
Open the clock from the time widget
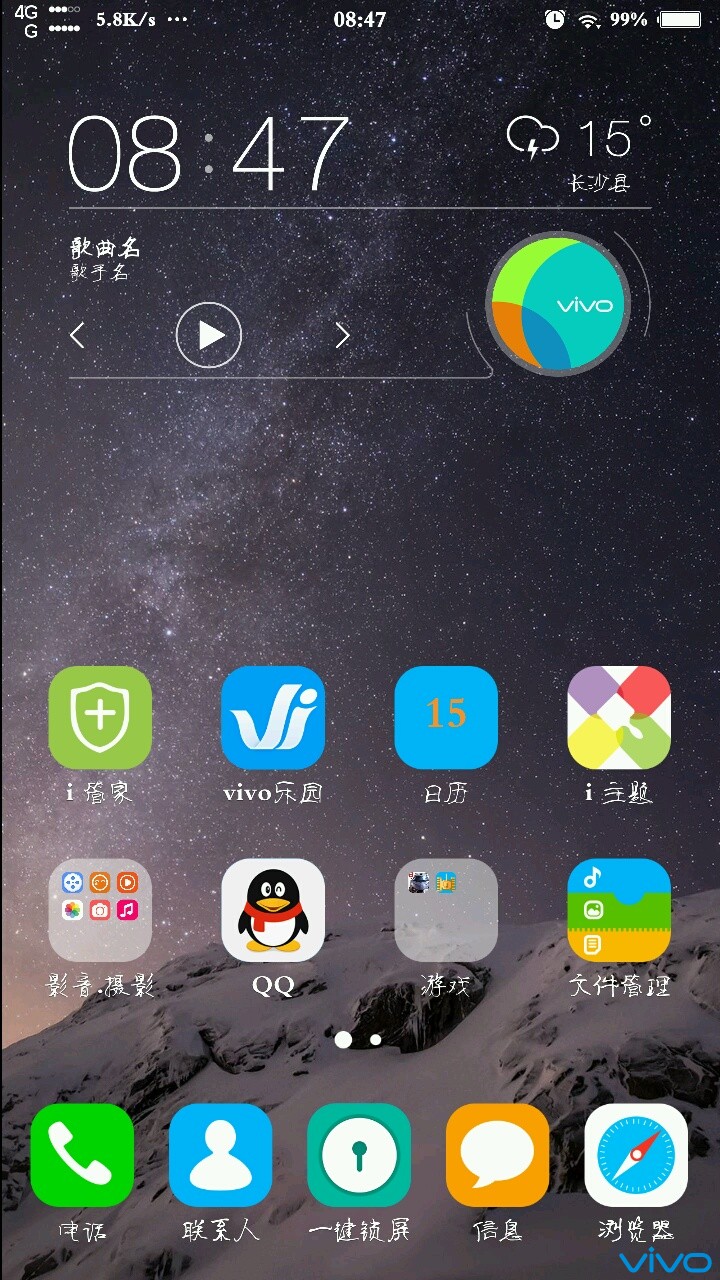point(210,153)
